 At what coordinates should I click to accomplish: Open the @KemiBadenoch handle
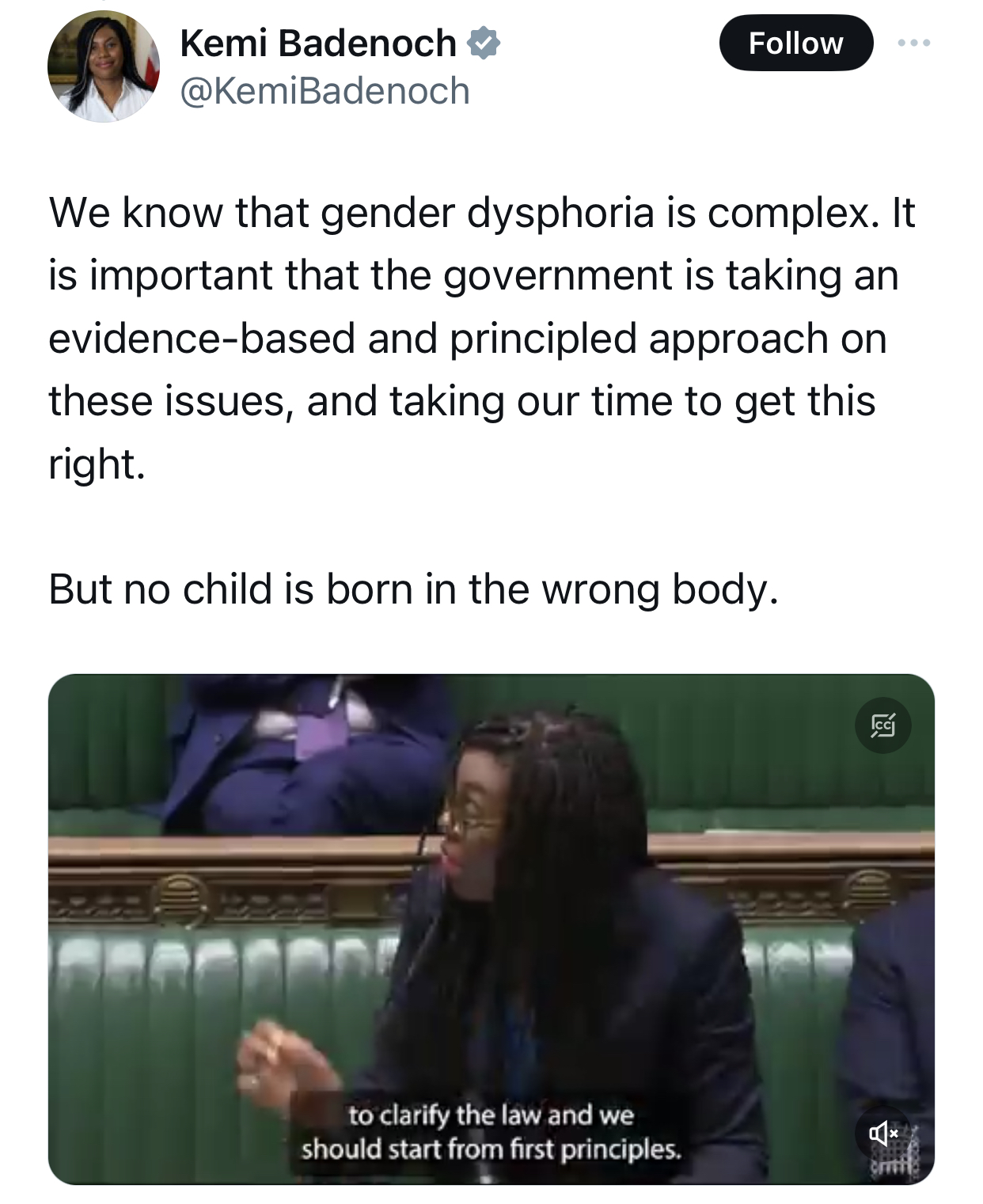(x=325, y=91)
